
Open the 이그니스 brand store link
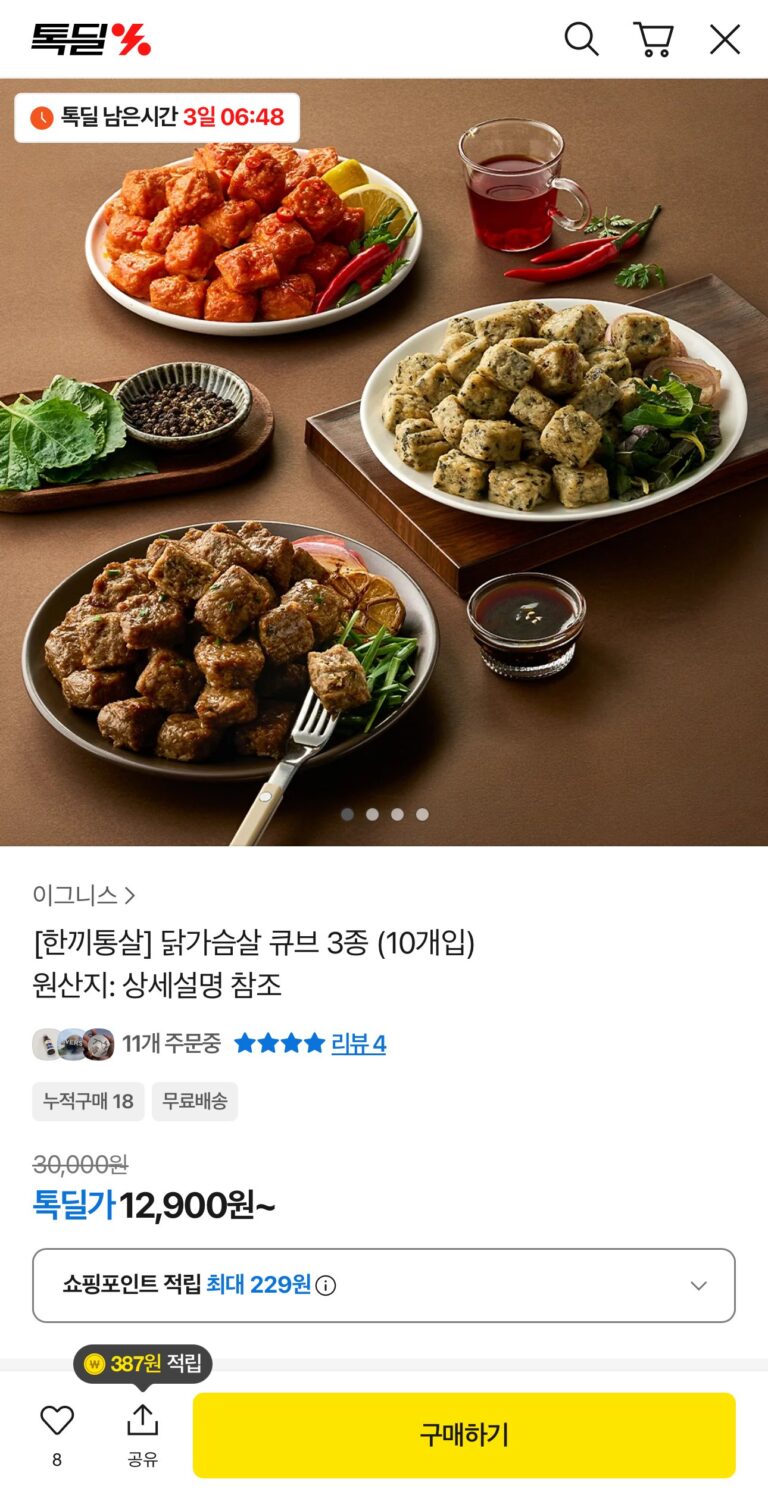[83, 895]
